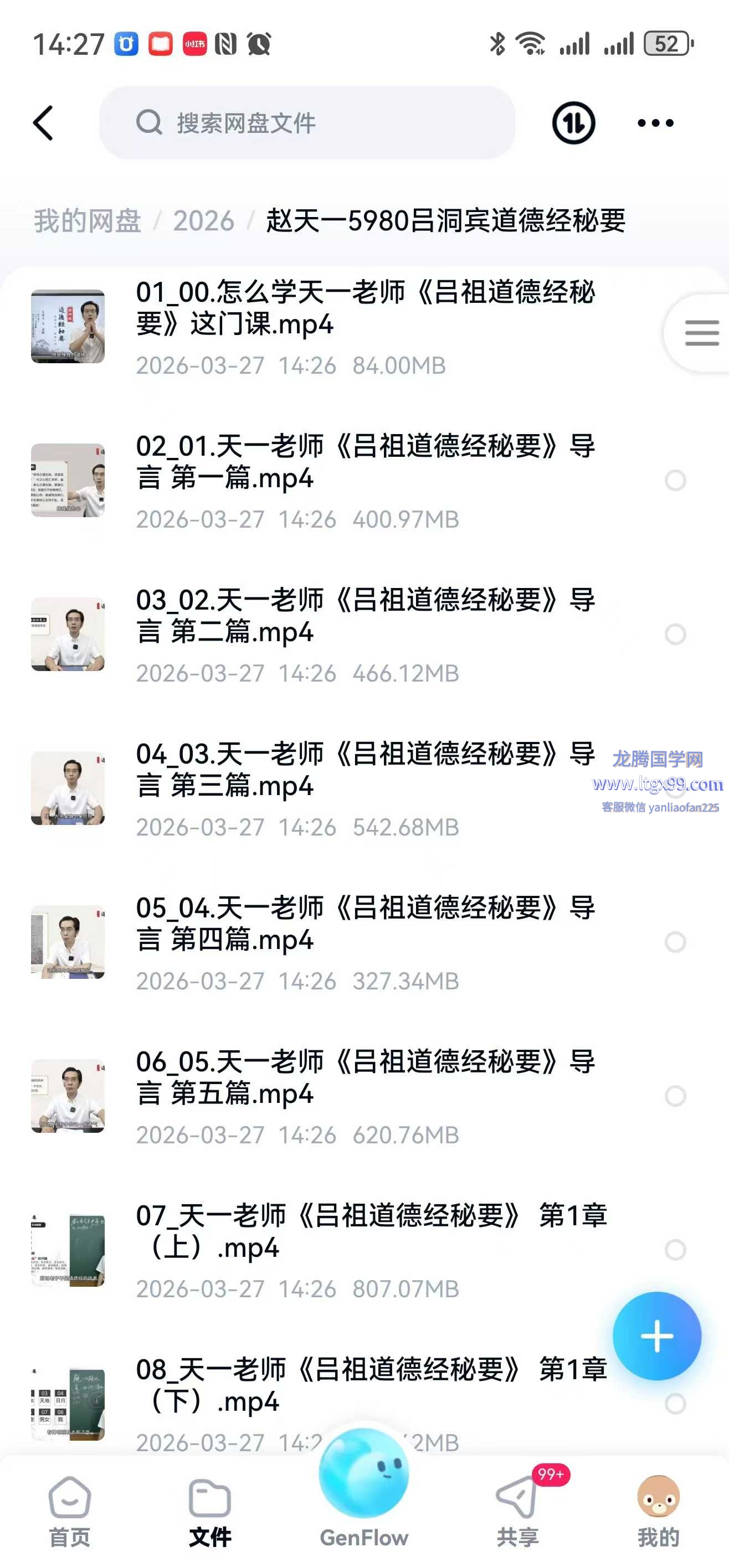Tap the blue plus add button
Image resolution: width=729 pixels, height=1568 pixels.
656,1337
